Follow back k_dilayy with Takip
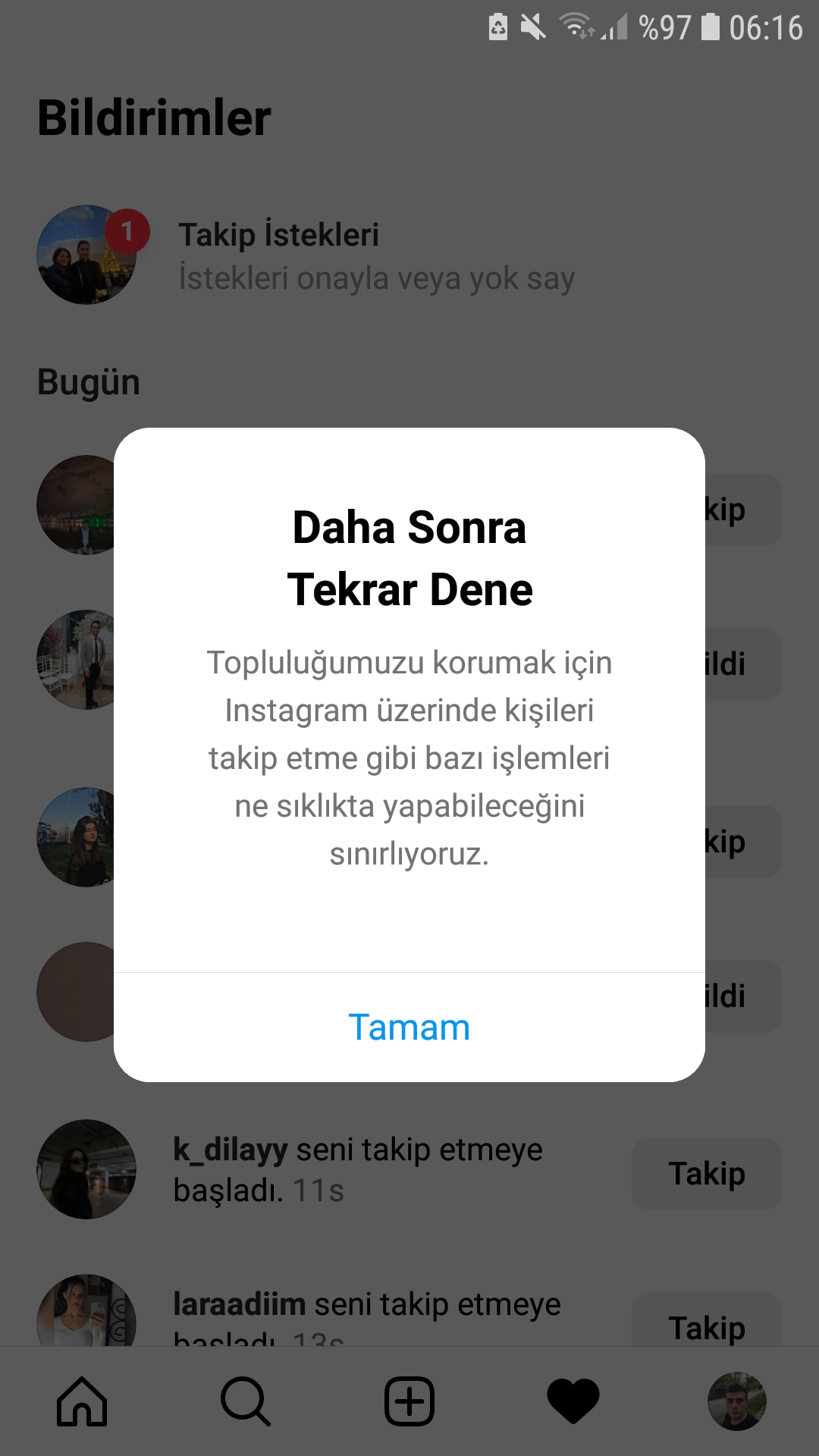 coord(707,1173)
